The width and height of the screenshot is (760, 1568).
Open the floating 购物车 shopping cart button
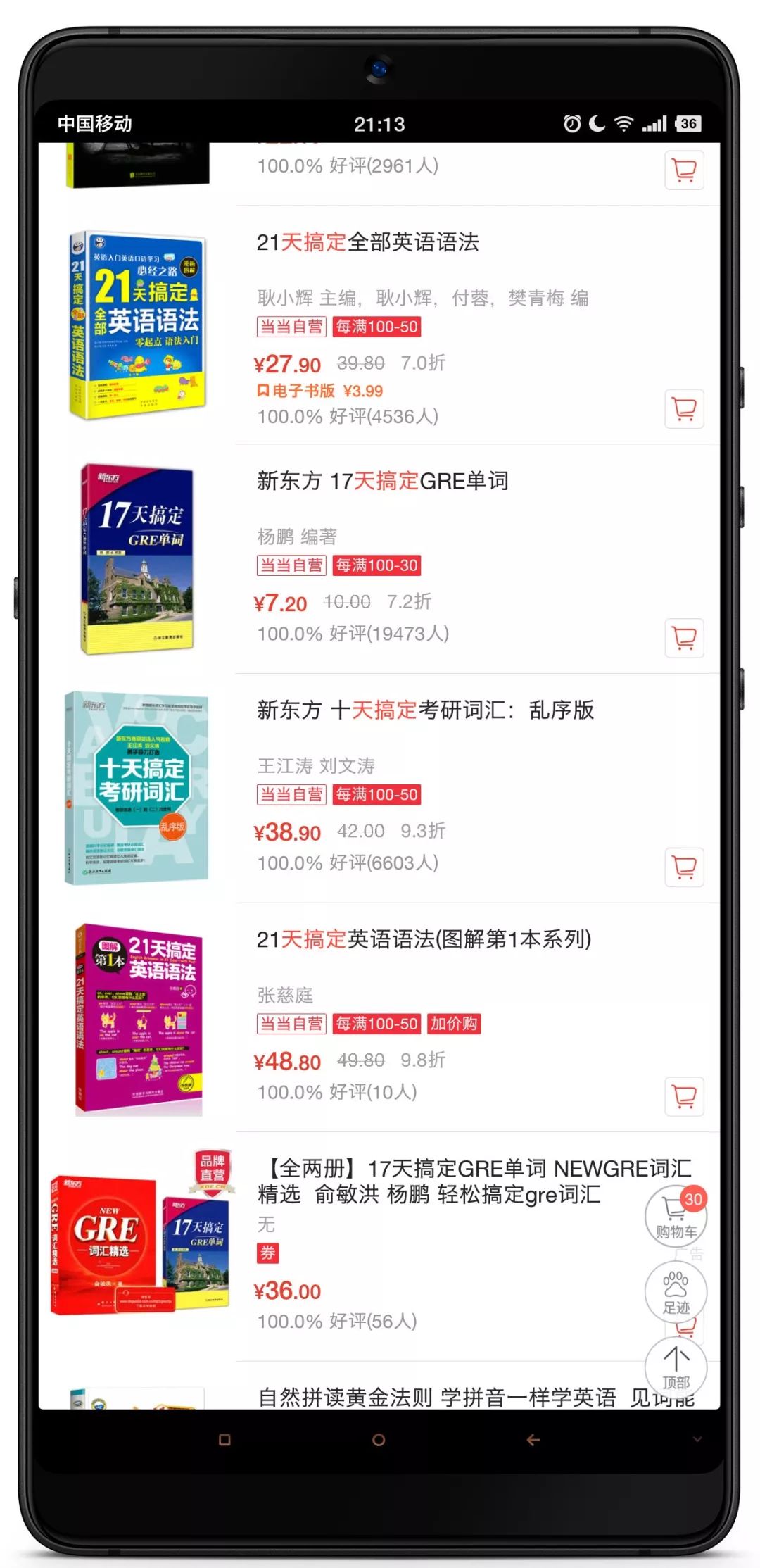[676, 1217]
